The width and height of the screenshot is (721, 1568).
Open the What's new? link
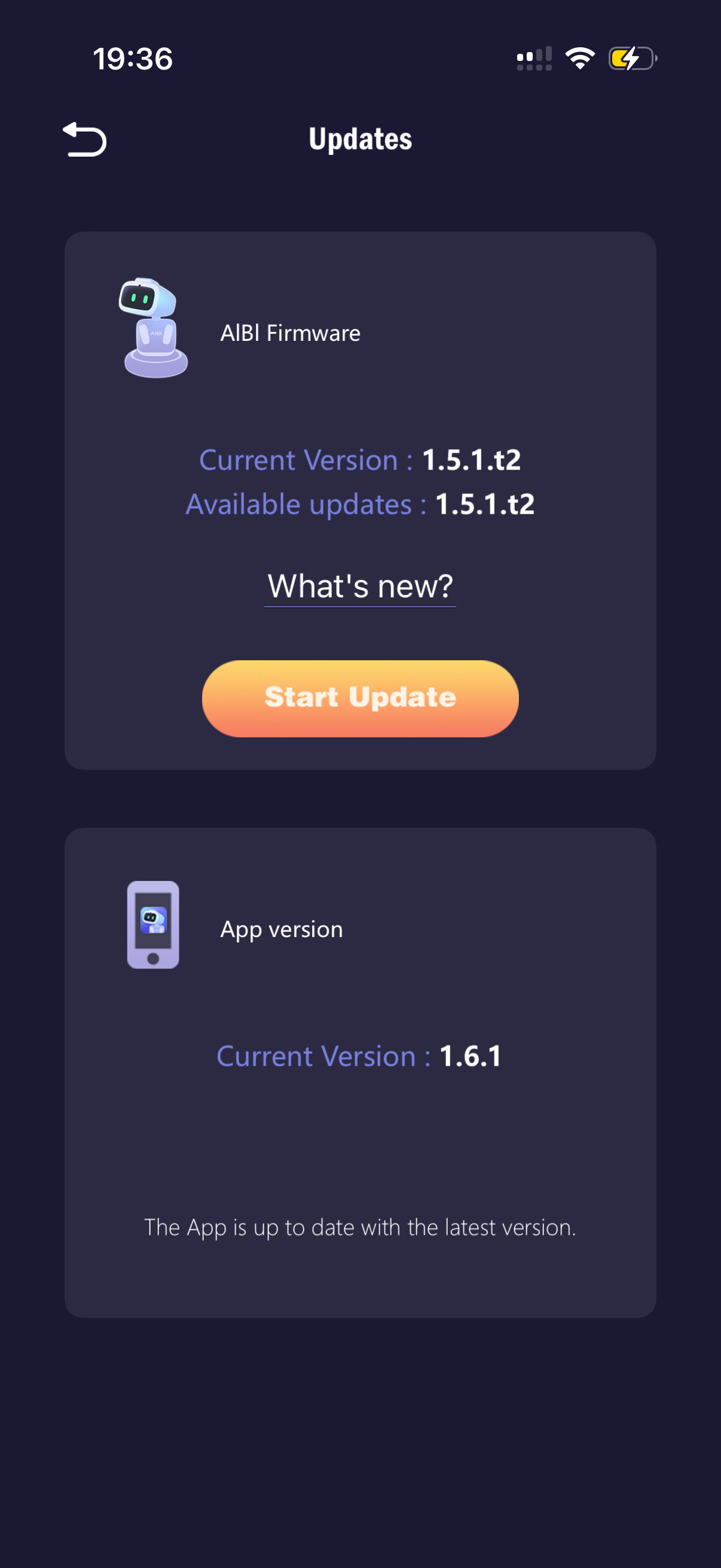(360, 586)
